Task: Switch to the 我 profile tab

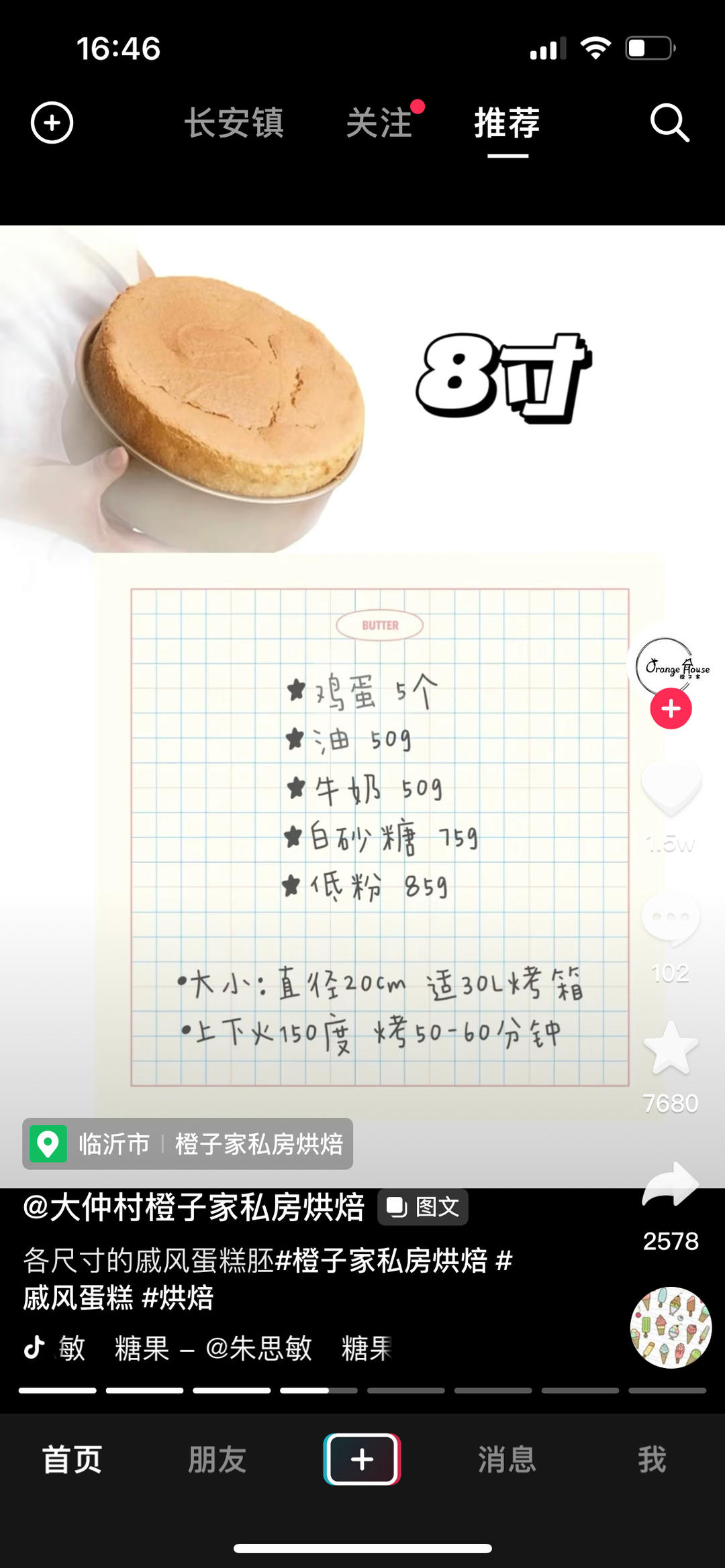Action: click(652, 1459)
